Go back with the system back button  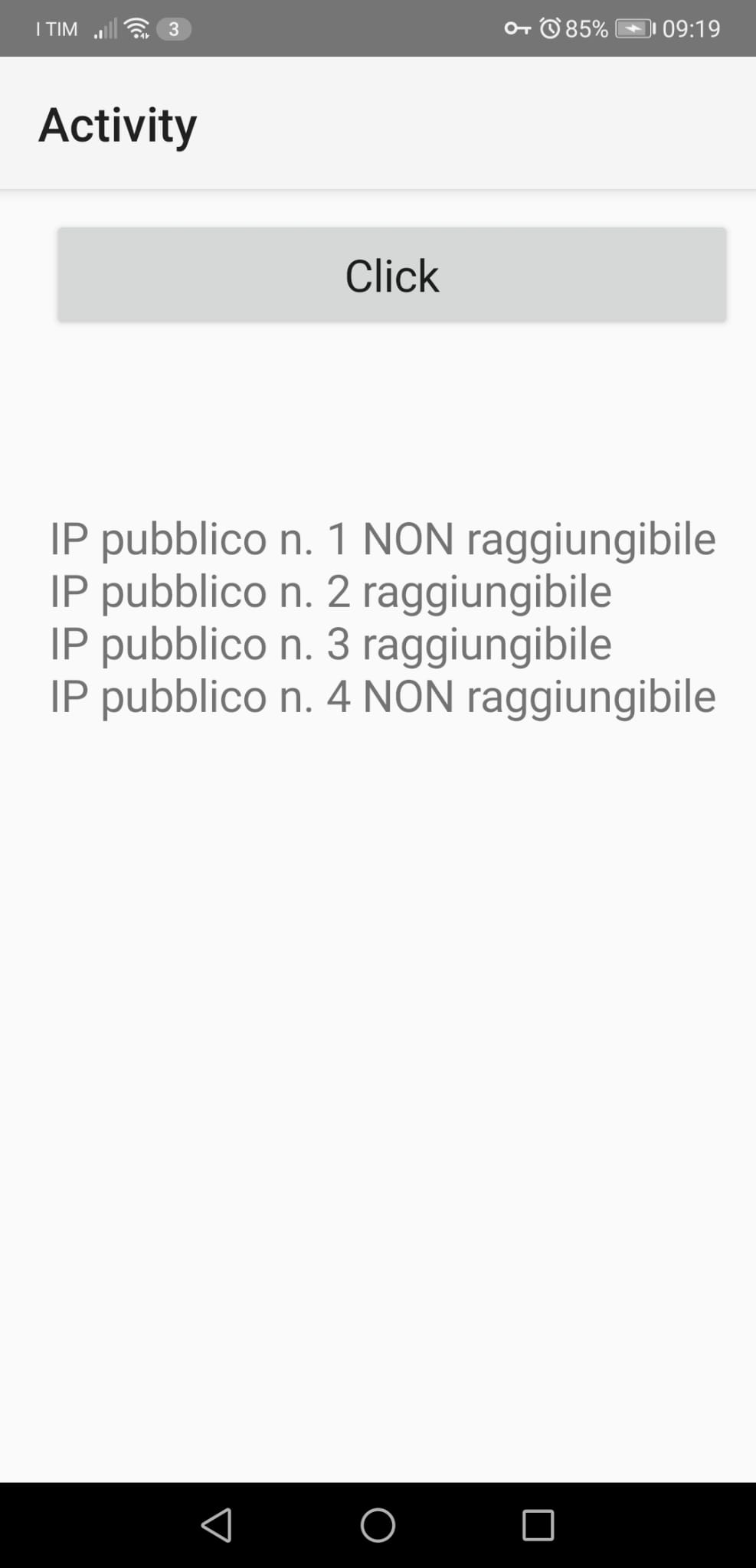tap(217, 1524)
